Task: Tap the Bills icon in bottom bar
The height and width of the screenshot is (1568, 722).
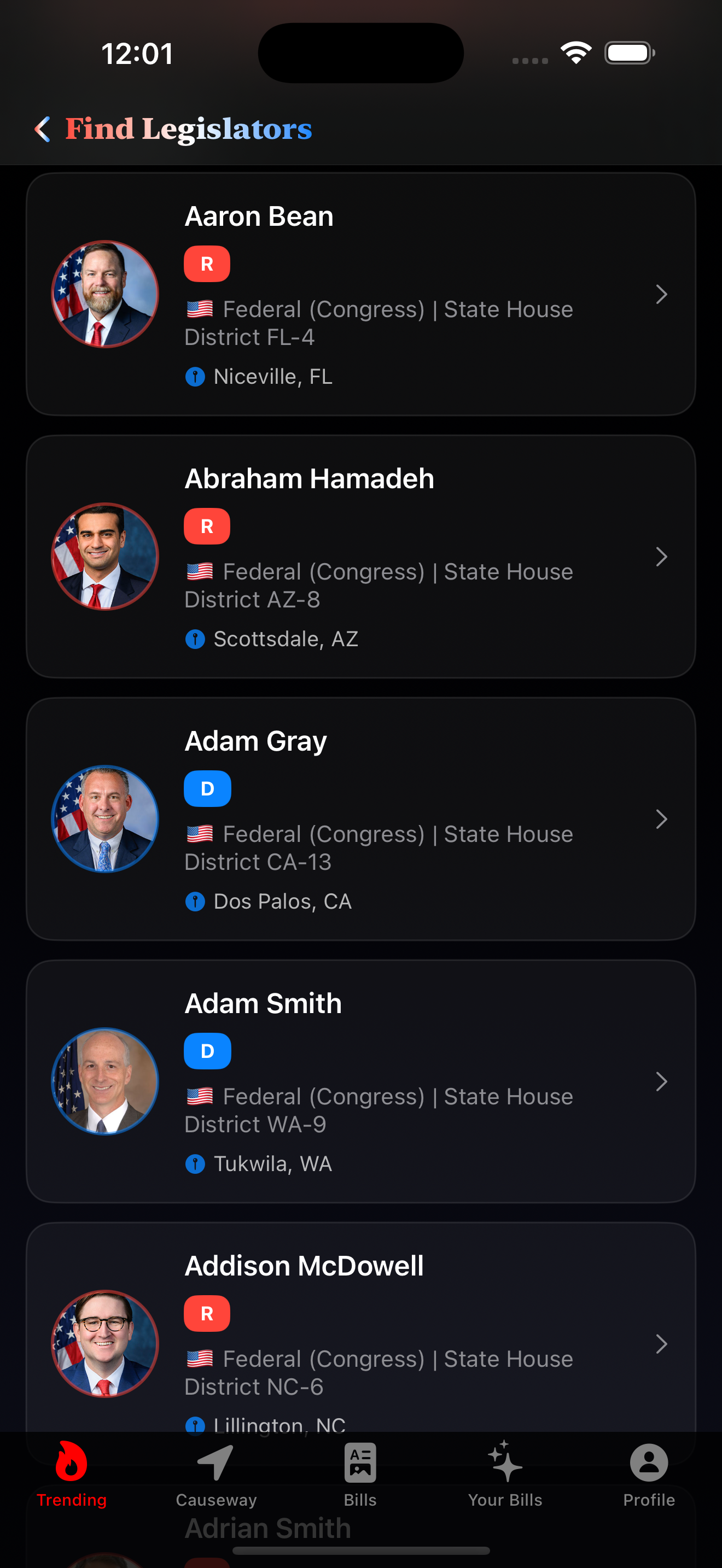Action: point(360,1462)
